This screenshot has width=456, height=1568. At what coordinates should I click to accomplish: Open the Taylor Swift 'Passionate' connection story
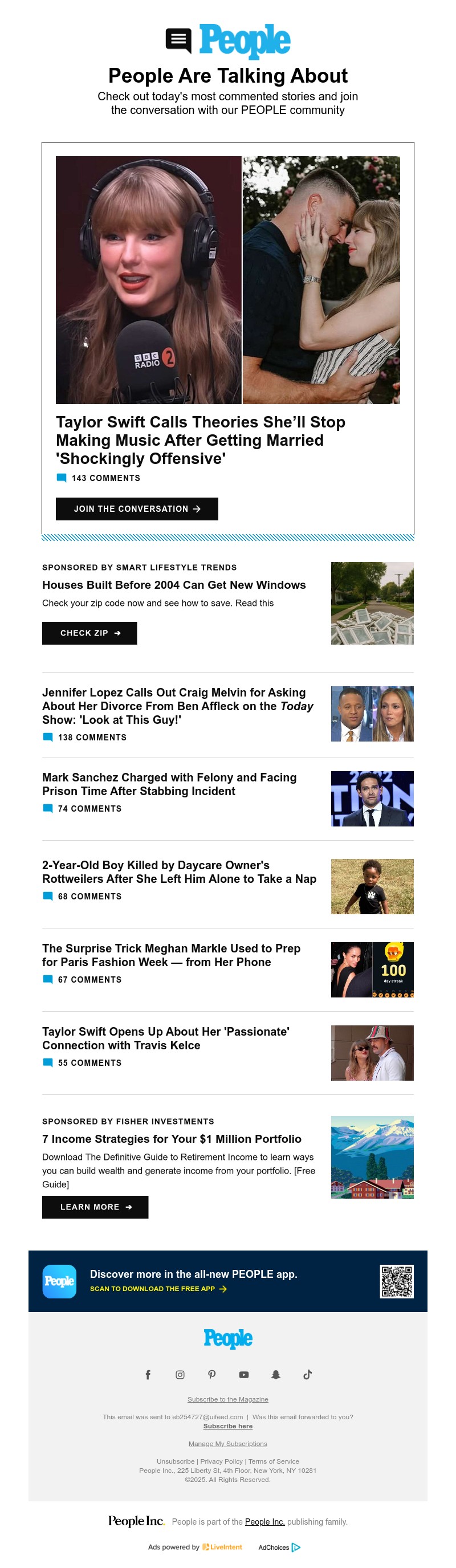coord(165,1038)
